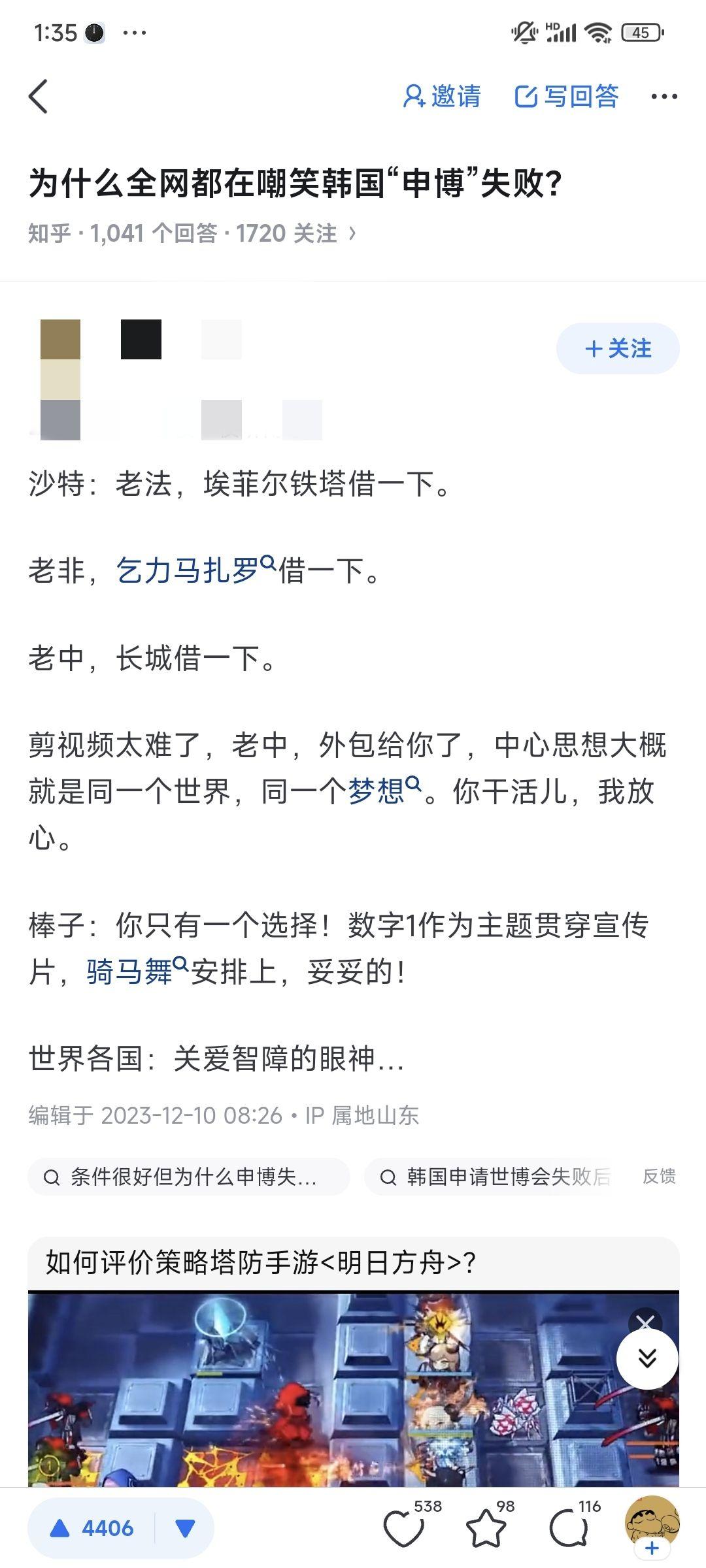The height and width of the screenshot is (1568, 706).
Task: Tap the heart icon showing 538
Action: pos(404,1527)
